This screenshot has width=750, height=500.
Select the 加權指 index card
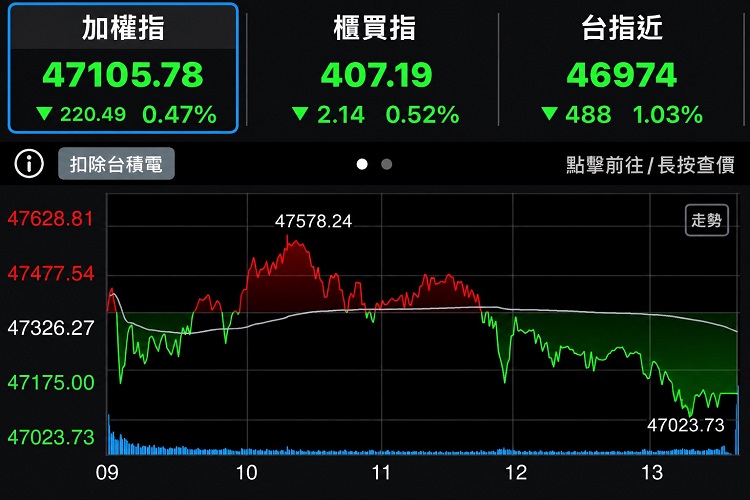123,68
